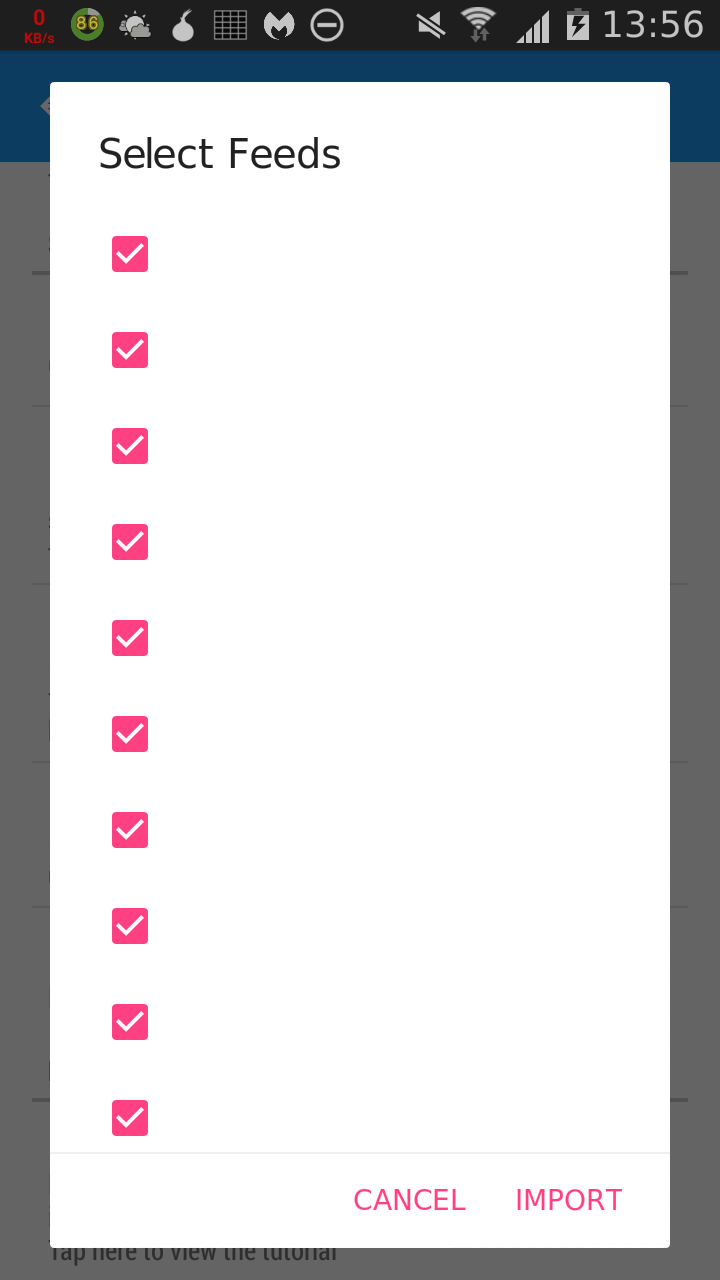Untick the fifth feed checkbox
The height and width of the screenshot is (1280, 720).
(130, 638)
